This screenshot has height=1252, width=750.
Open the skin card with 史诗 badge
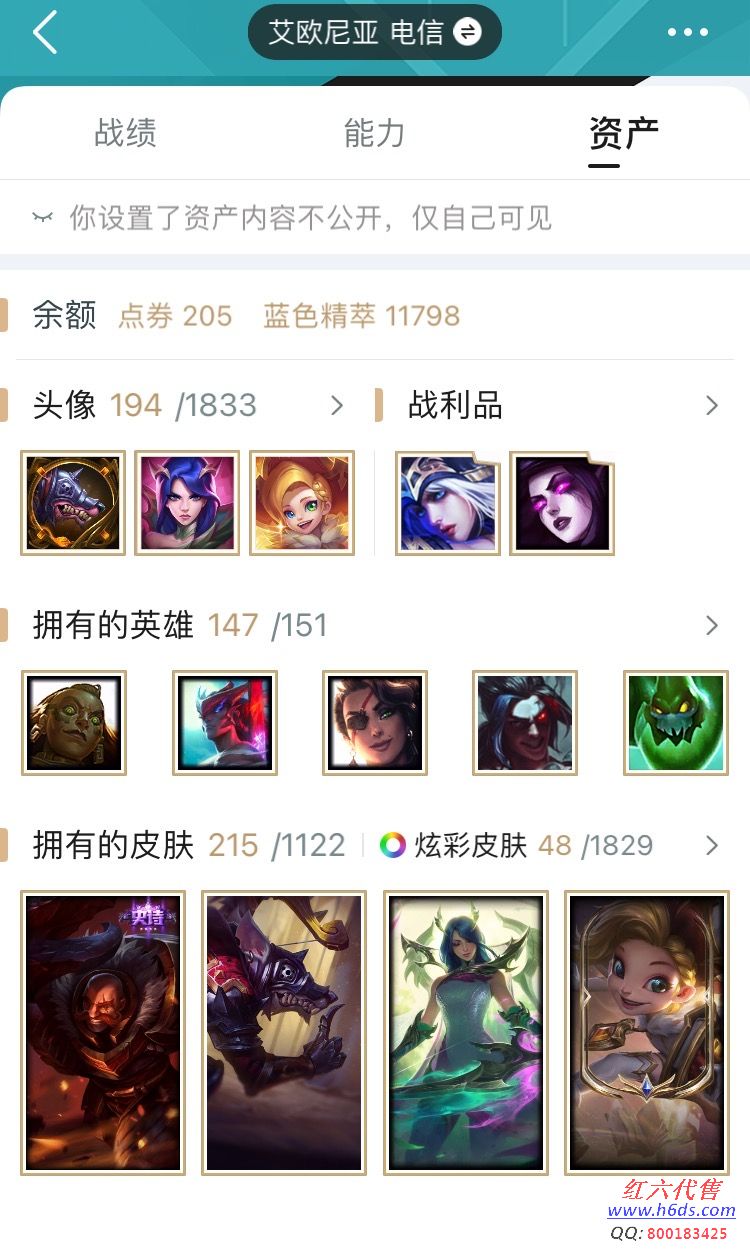pyautogui.click(x=103, y=1032)
